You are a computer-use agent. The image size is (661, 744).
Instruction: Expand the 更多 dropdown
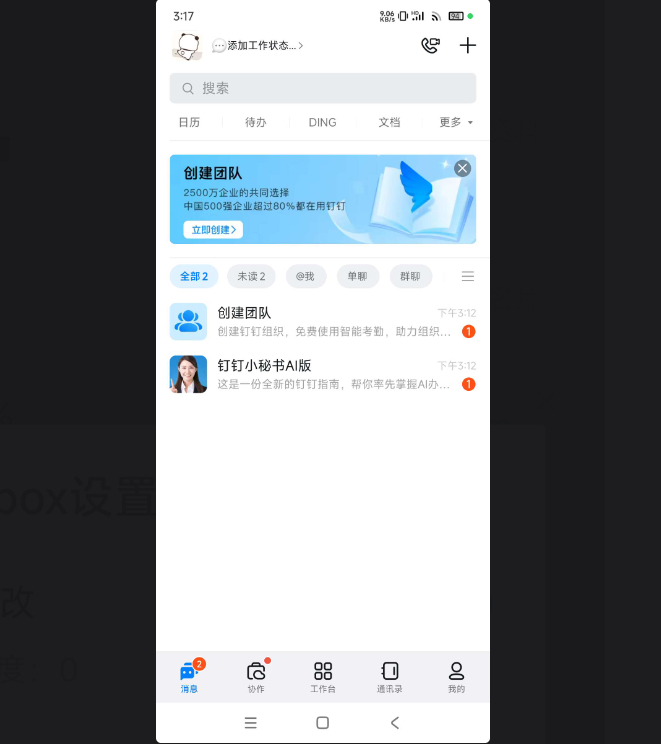coord(455,122)
